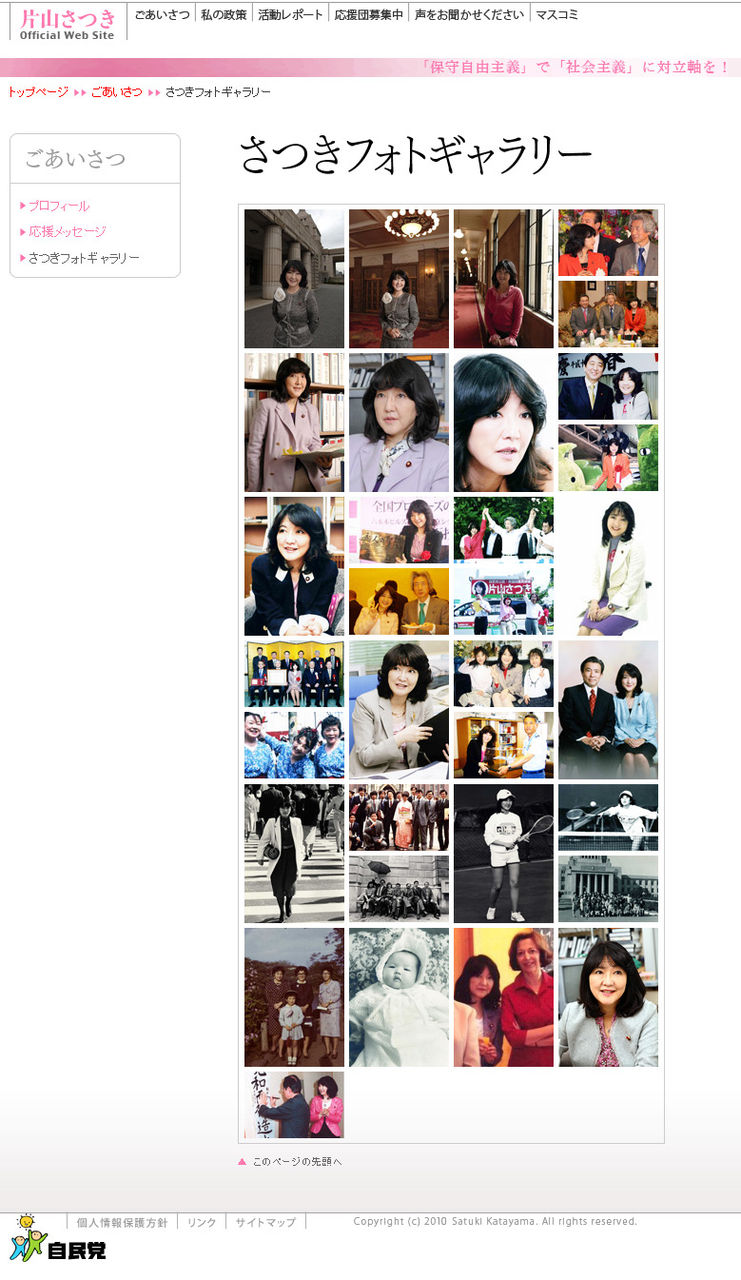Image resolution: width=741 pixels, height=1280 pixels.
Task: Tap the 片山さつき Official Web Site logo
Action: pos(68,23)
